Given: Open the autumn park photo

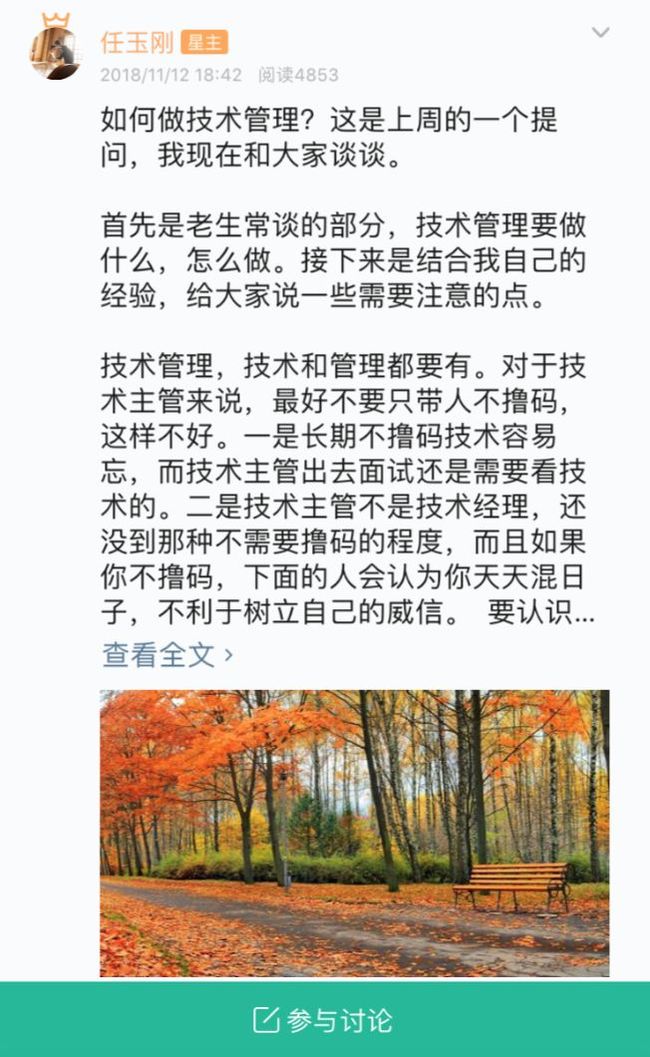Looking at the screenshot, I should [355, 833].
